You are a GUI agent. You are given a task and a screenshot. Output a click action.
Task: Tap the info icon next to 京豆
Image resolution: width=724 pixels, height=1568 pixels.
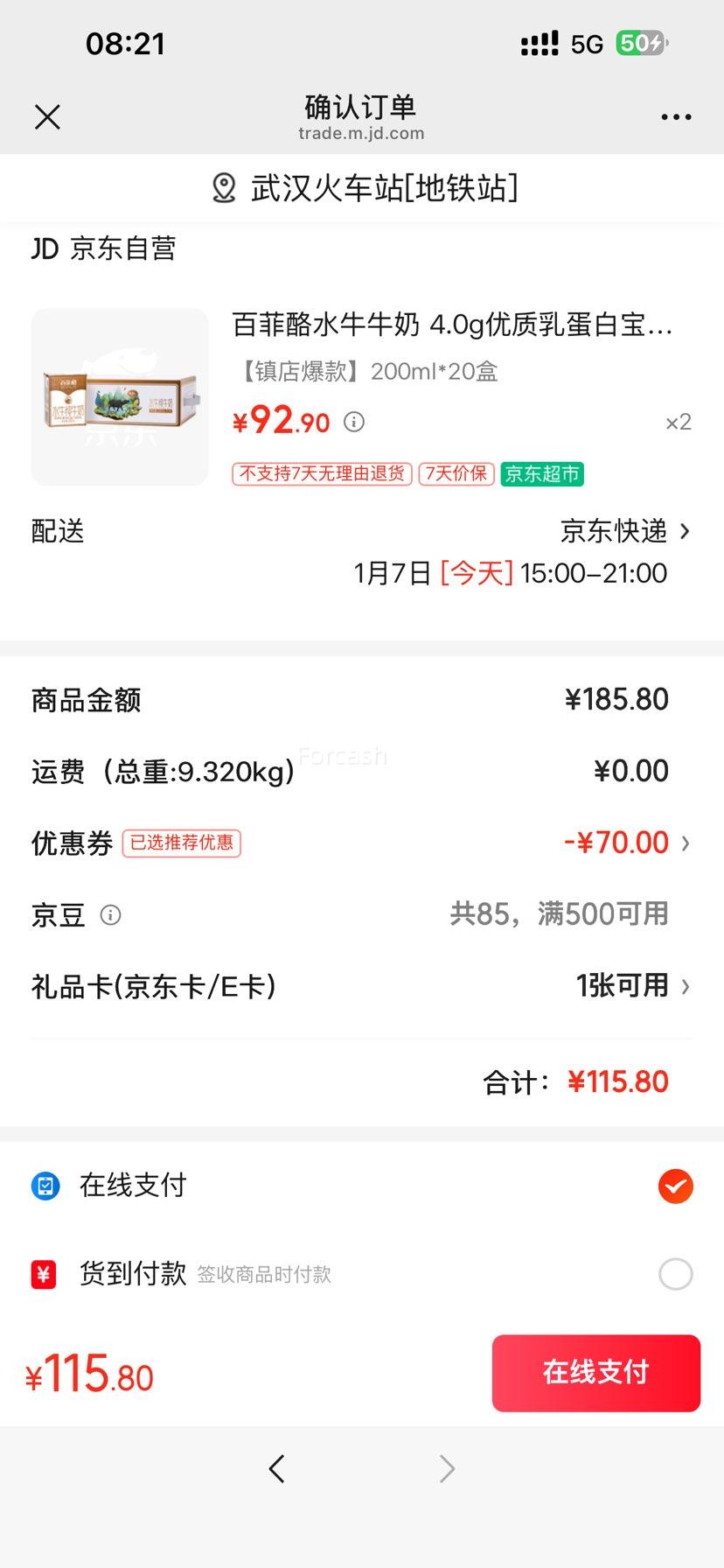coord(109,915)
